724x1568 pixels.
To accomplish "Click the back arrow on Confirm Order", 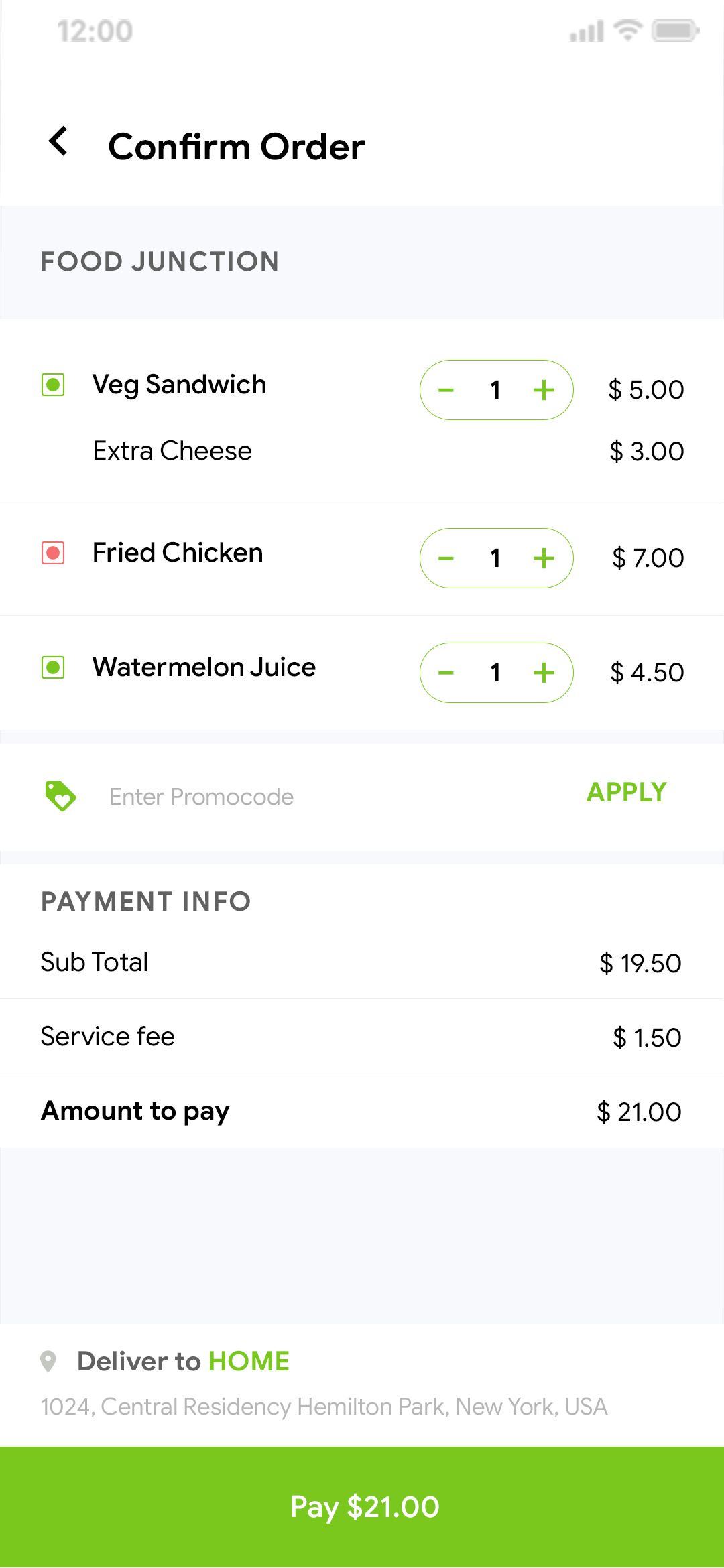I will [57, 143].
